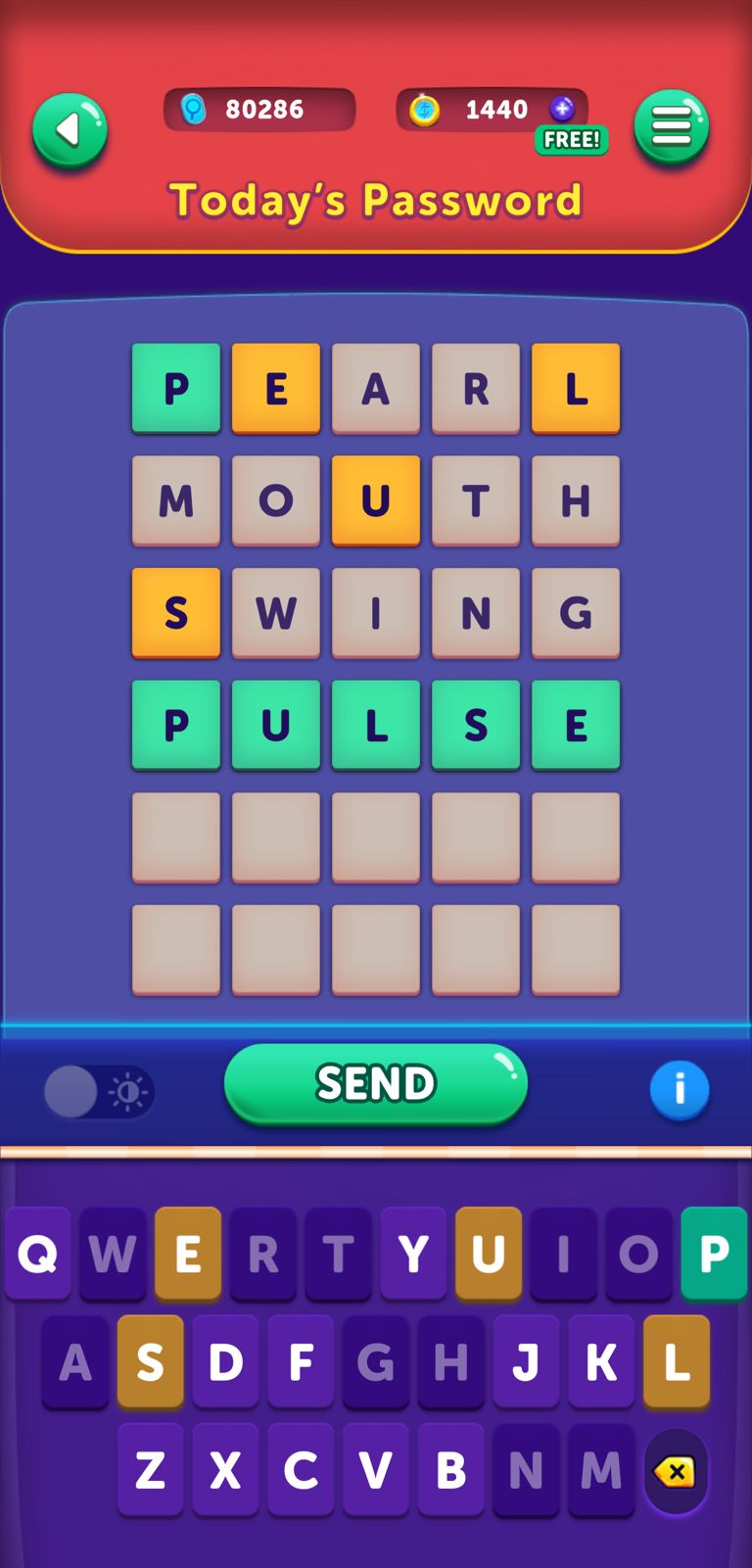Claim free coins with the plus button
Screen dimensions: 752x1568
562,109
